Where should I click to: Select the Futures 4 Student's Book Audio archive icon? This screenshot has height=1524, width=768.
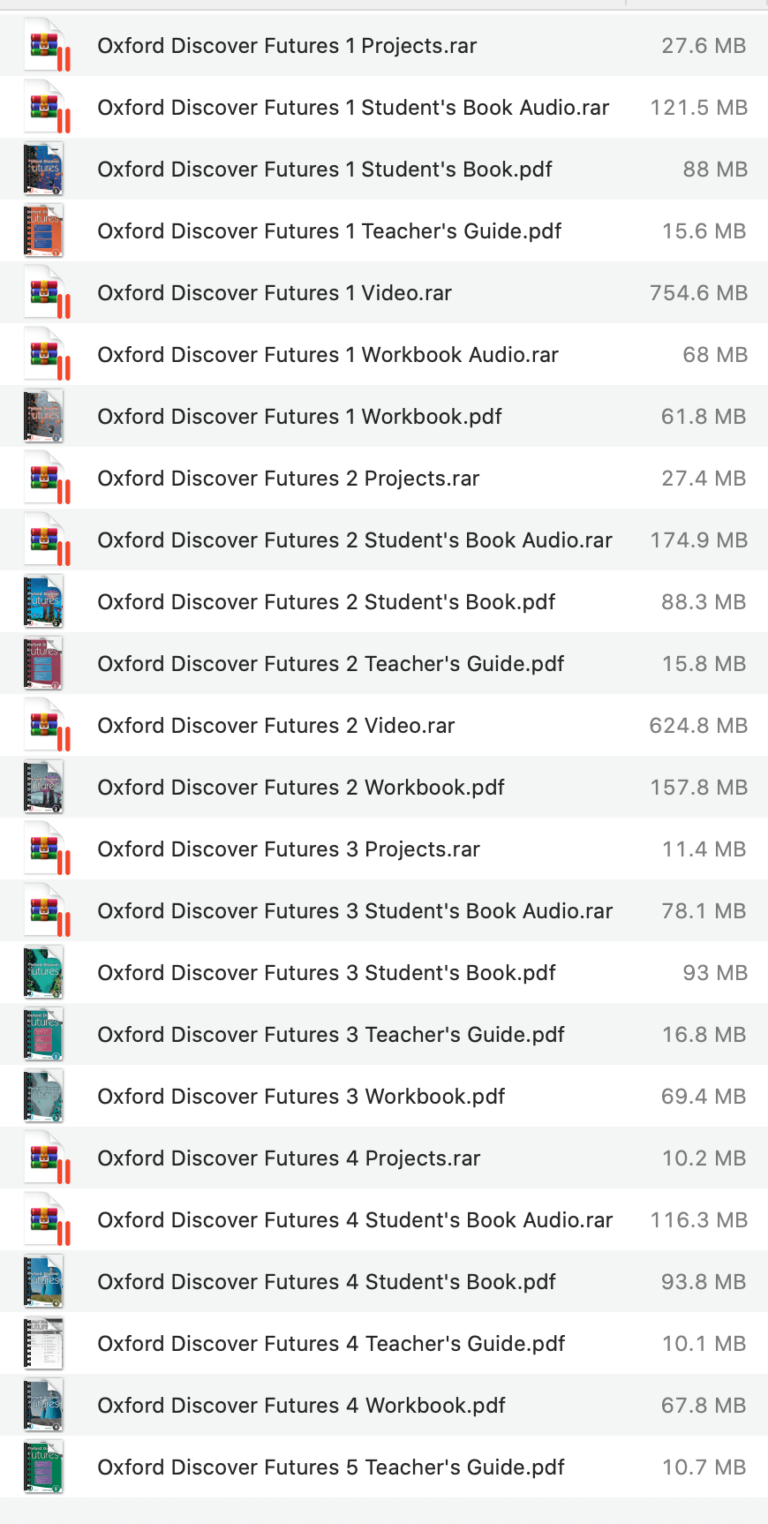(x=46, y=1219)
